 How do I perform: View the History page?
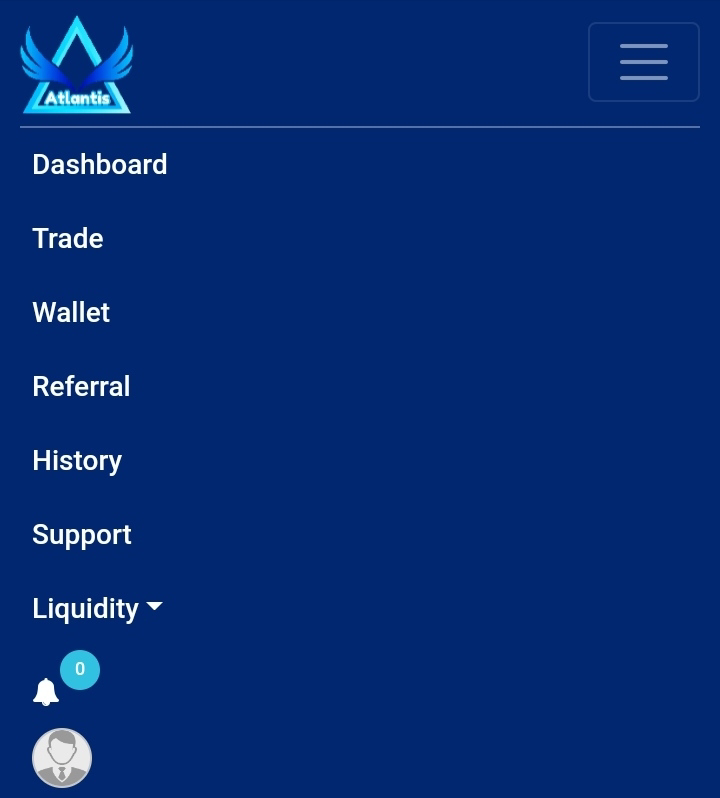tap(77, 461)
